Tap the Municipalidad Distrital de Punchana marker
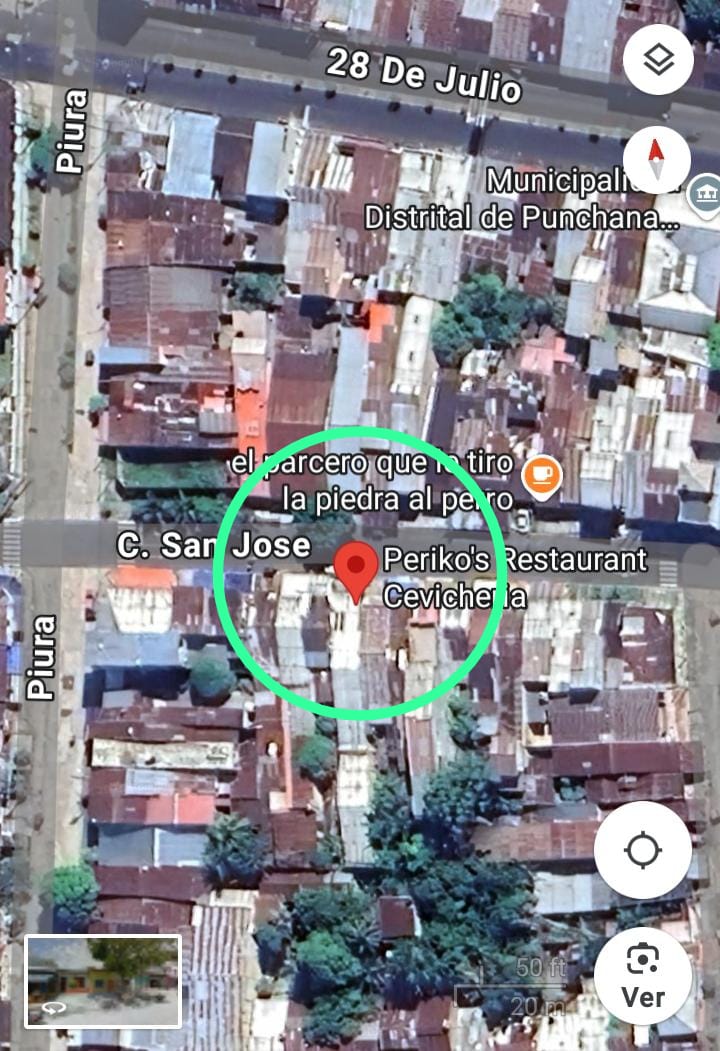This screenshot has height=1051, width=720. pyautogui.click(x=705, y=192)
